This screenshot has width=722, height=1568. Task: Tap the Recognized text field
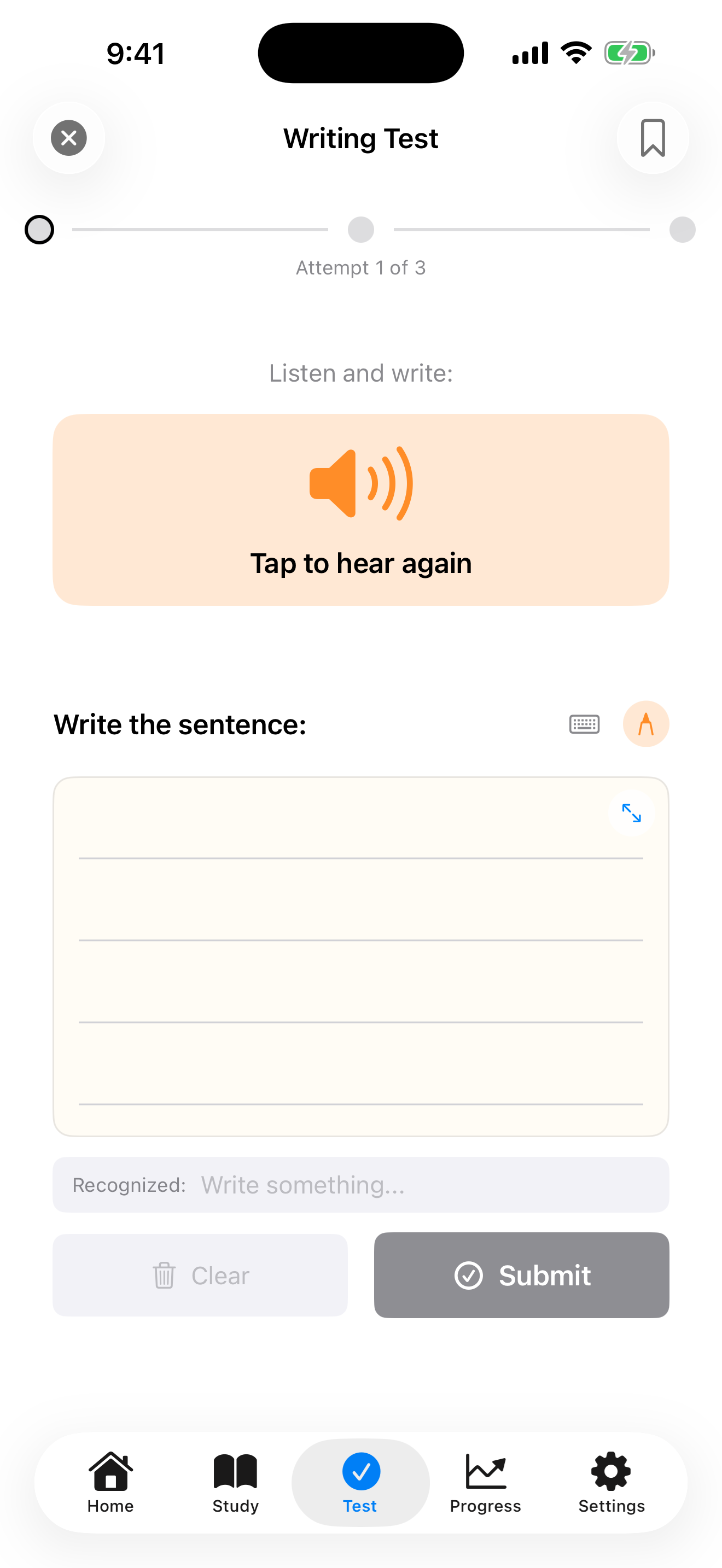tap(361, 1184)
